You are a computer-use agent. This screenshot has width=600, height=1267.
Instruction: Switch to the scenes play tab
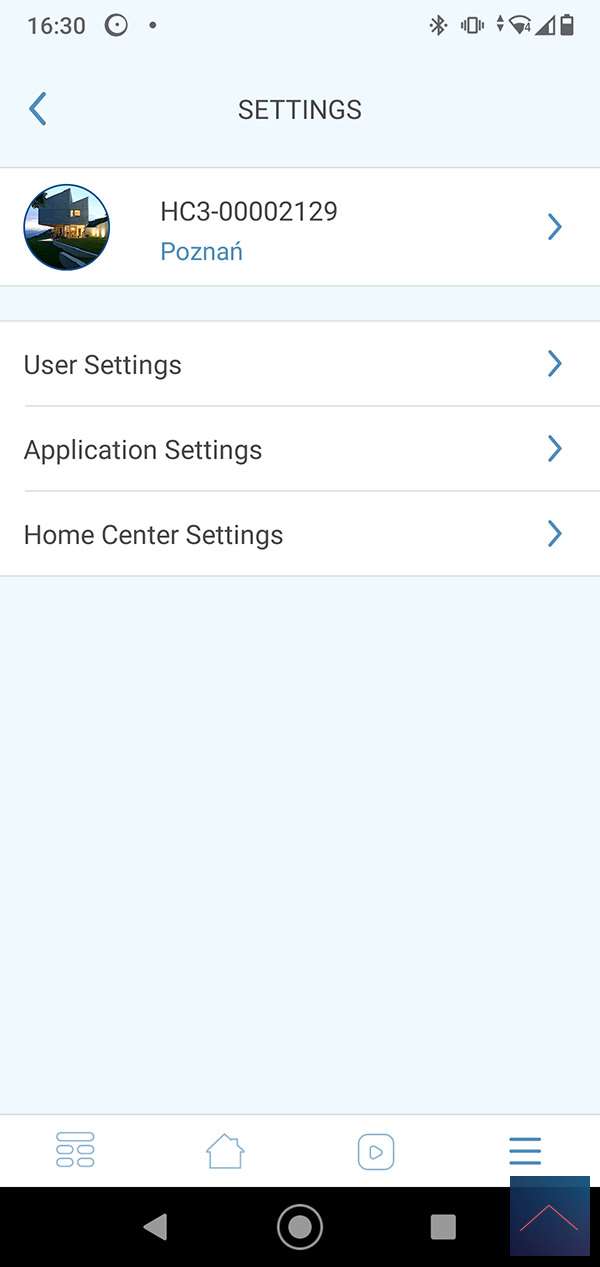click(376, 1151)
